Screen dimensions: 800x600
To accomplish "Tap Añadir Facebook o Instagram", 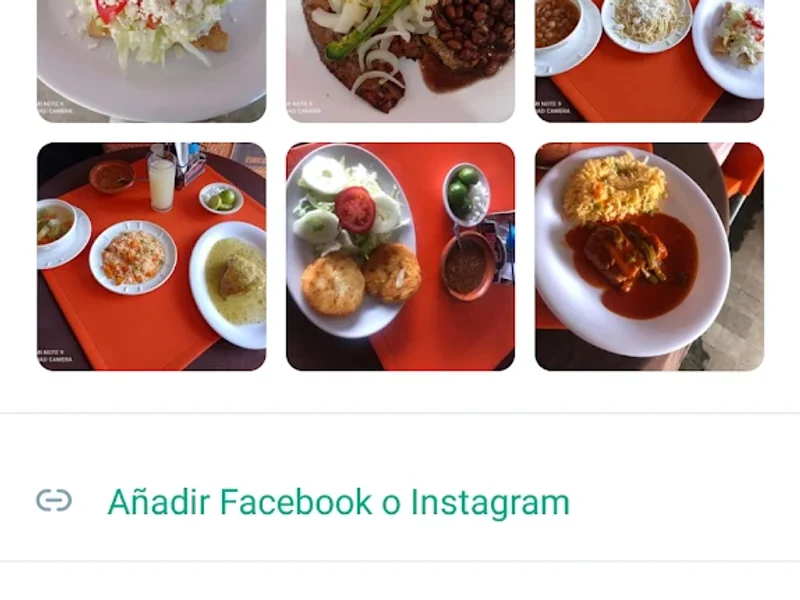I will coord(338,501).
